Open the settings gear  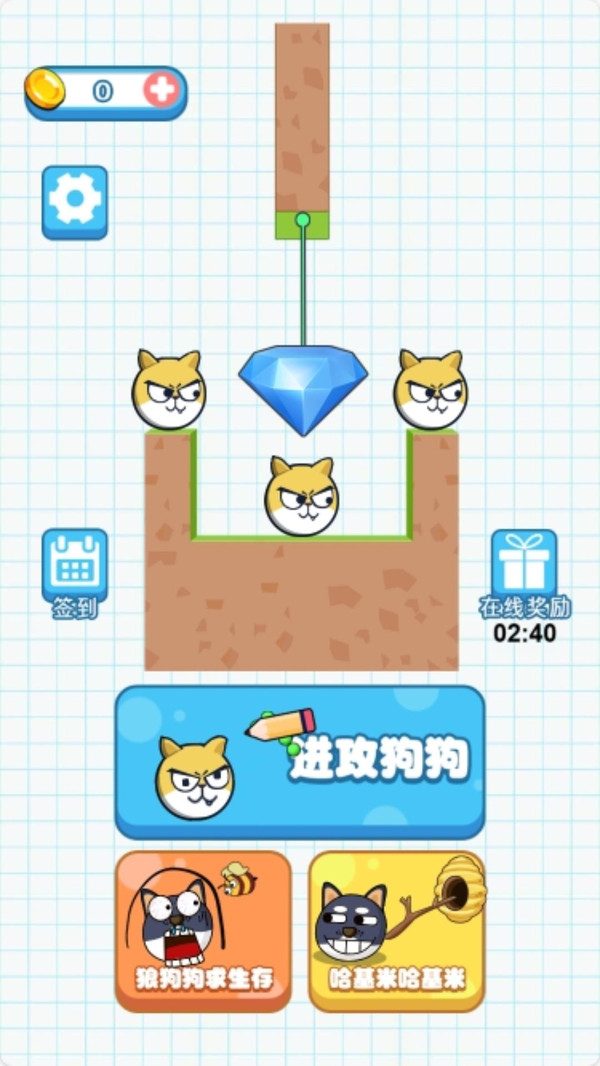tap(75, 201)
